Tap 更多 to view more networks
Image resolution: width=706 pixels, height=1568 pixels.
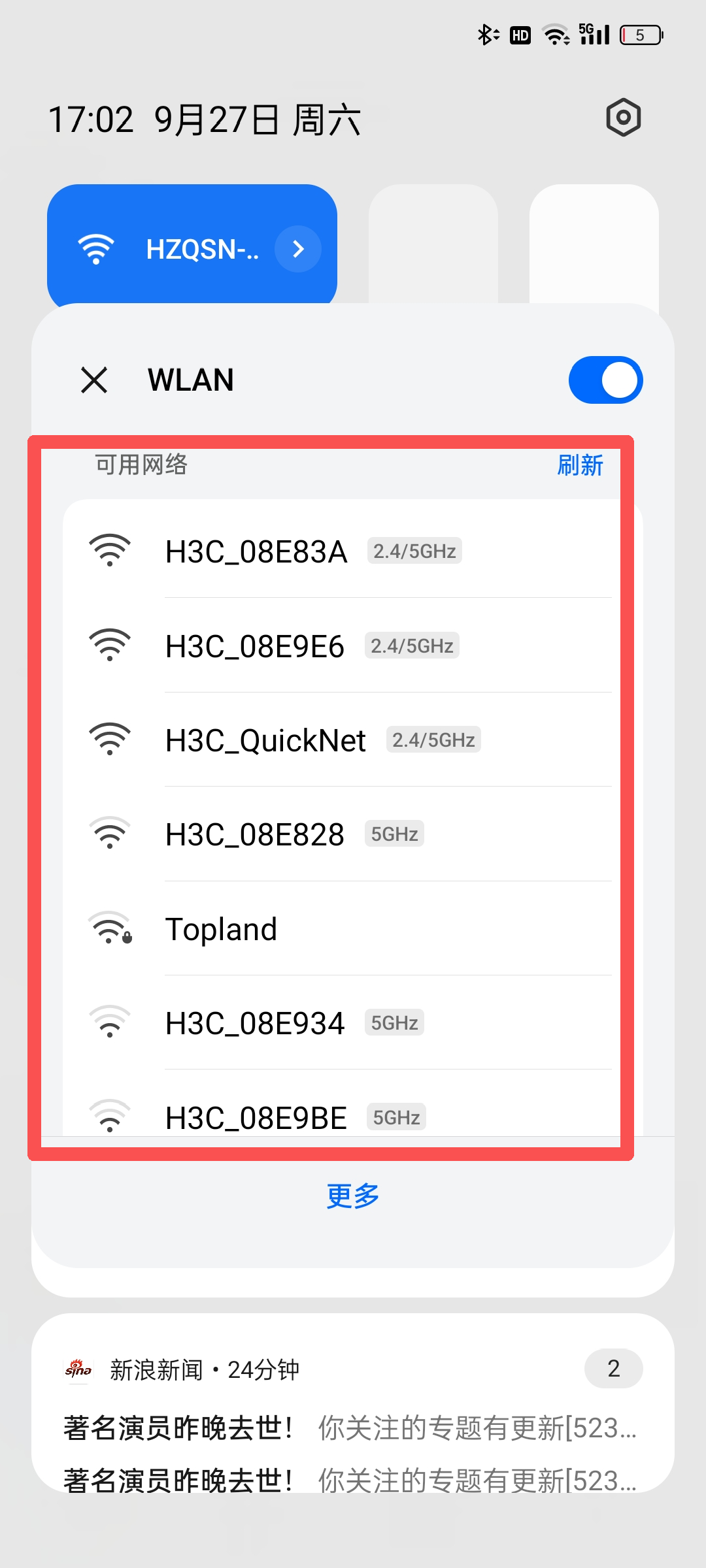353,1196
